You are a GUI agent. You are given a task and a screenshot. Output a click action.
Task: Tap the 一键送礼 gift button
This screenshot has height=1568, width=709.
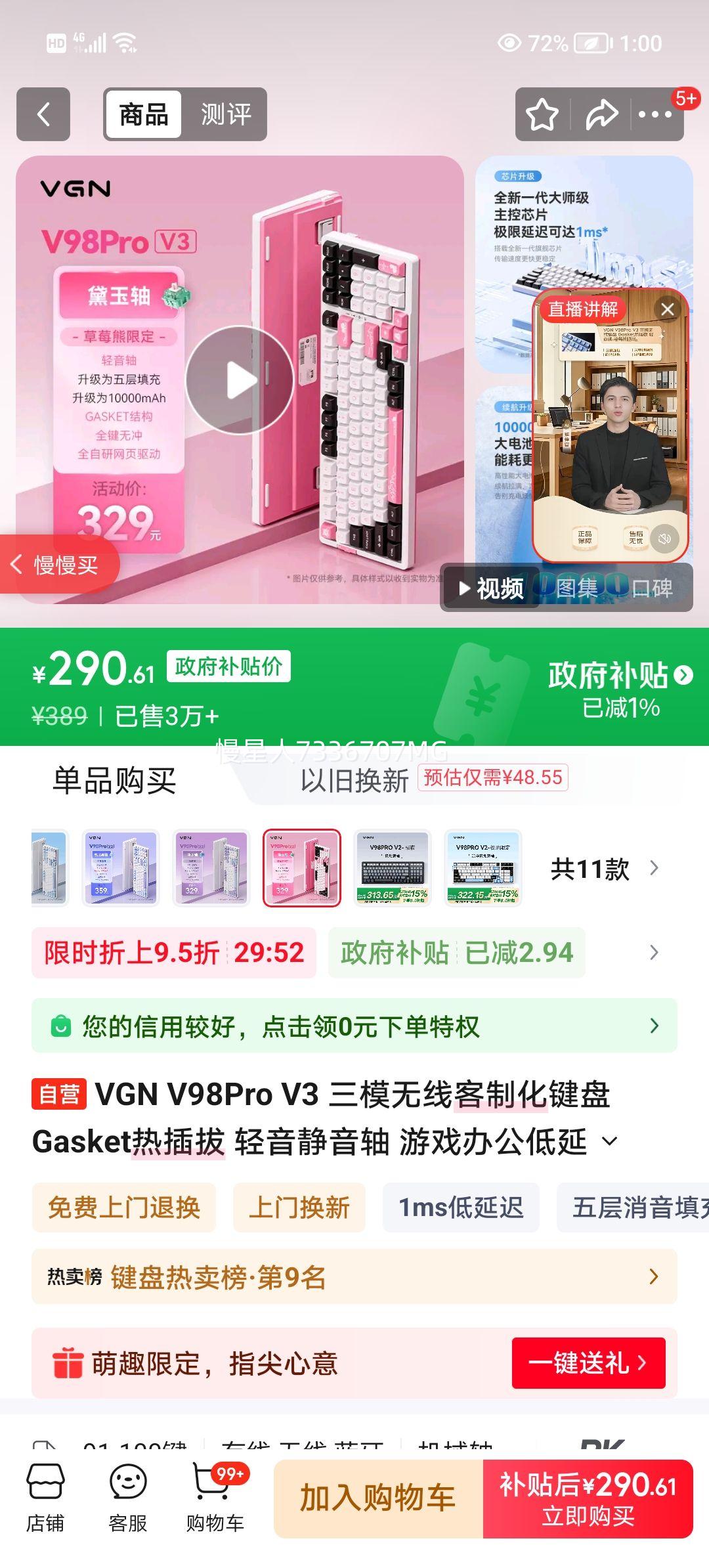[x=589, y=1362]
